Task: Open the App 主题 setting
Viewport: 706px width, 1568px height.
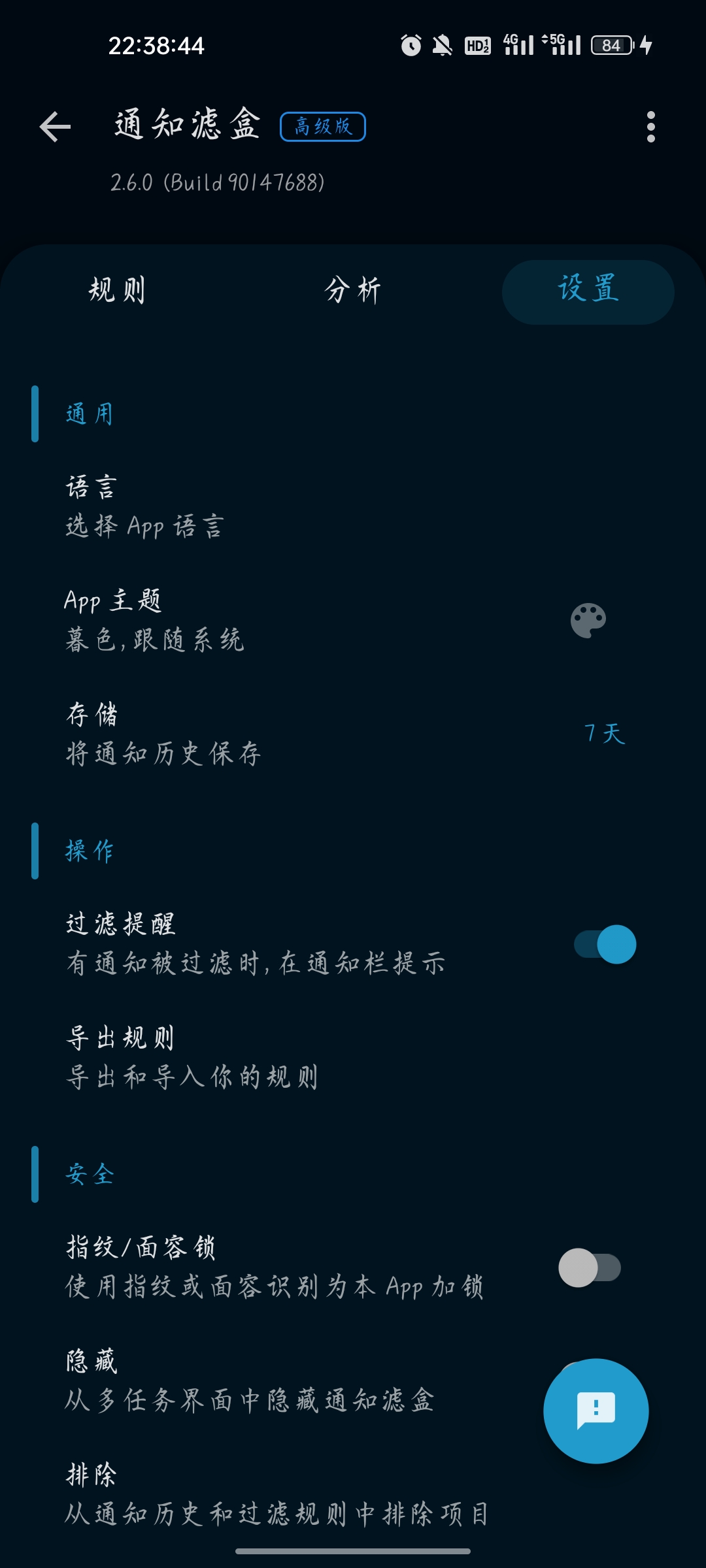Action: (x=261, y=619)
